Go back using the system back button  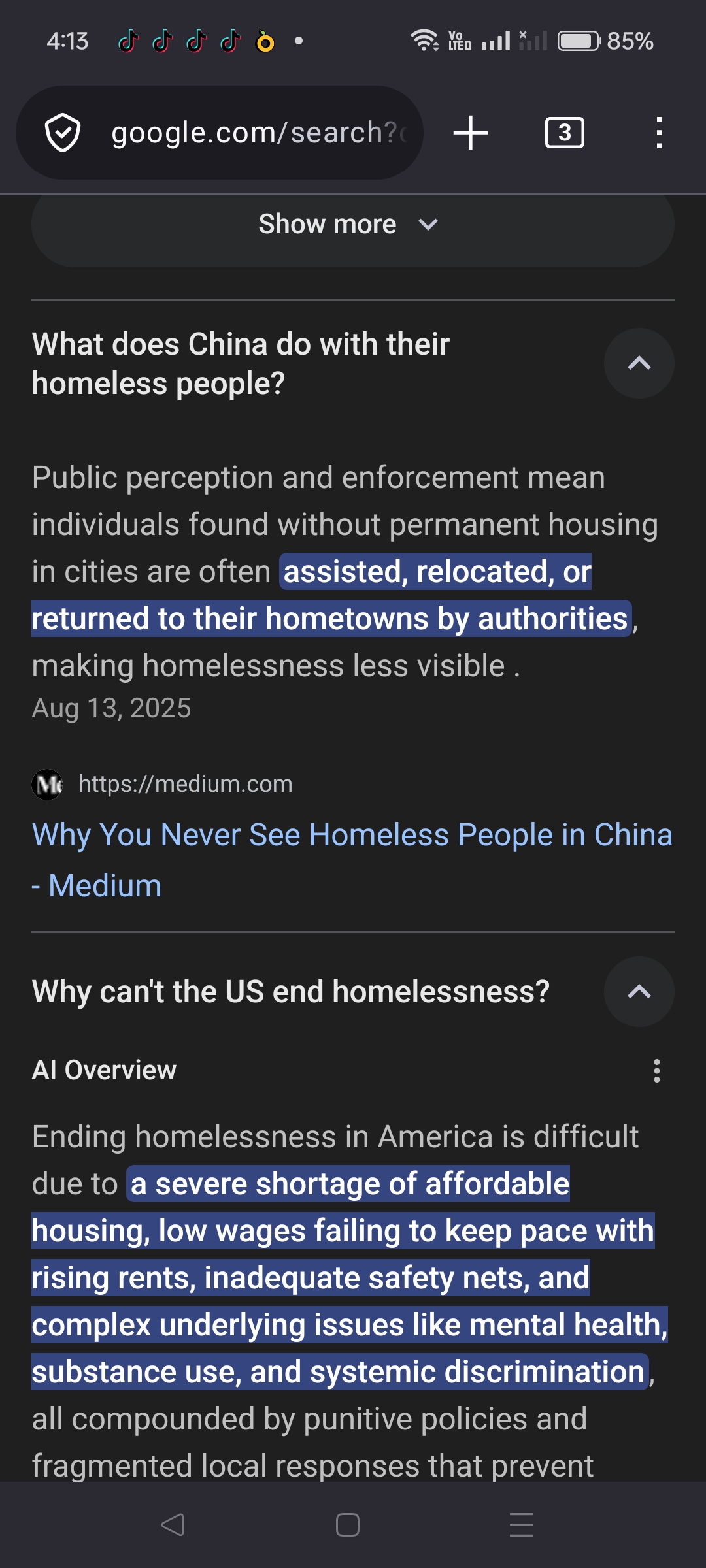(173, 1525)
